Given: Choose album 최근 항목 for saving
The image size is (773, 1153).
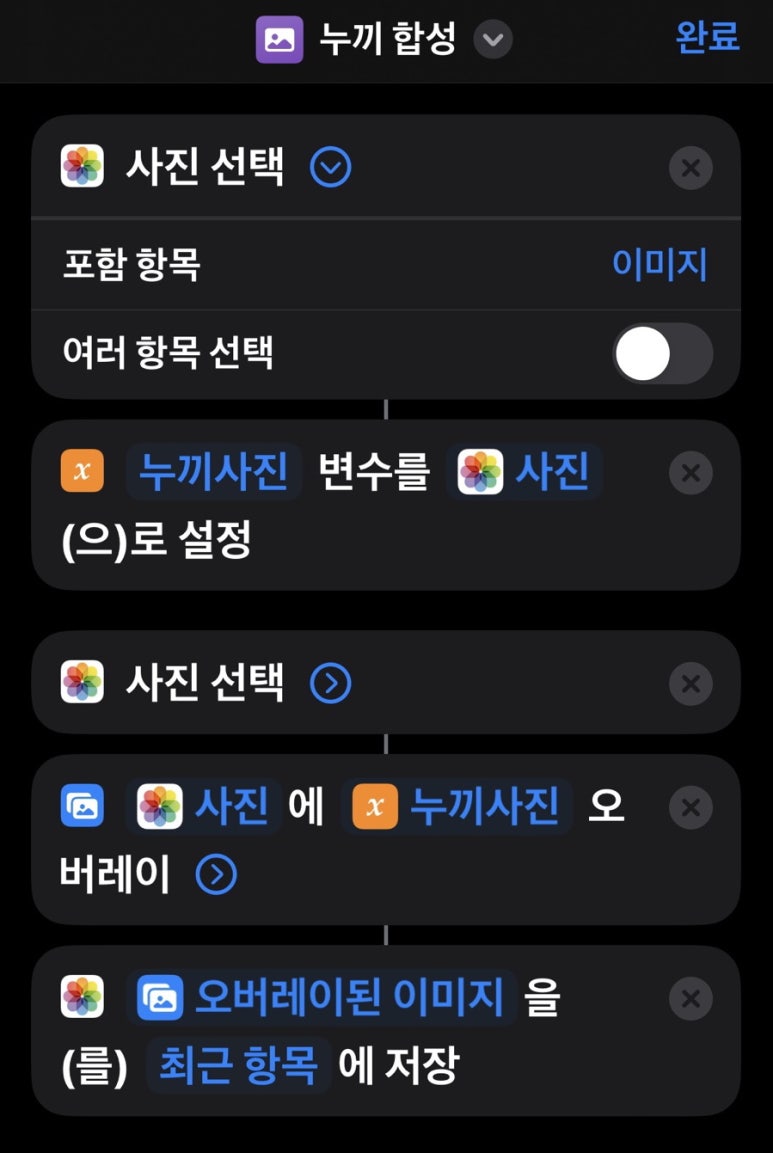Looking at the screenshot, I should tap(238, 1065).
